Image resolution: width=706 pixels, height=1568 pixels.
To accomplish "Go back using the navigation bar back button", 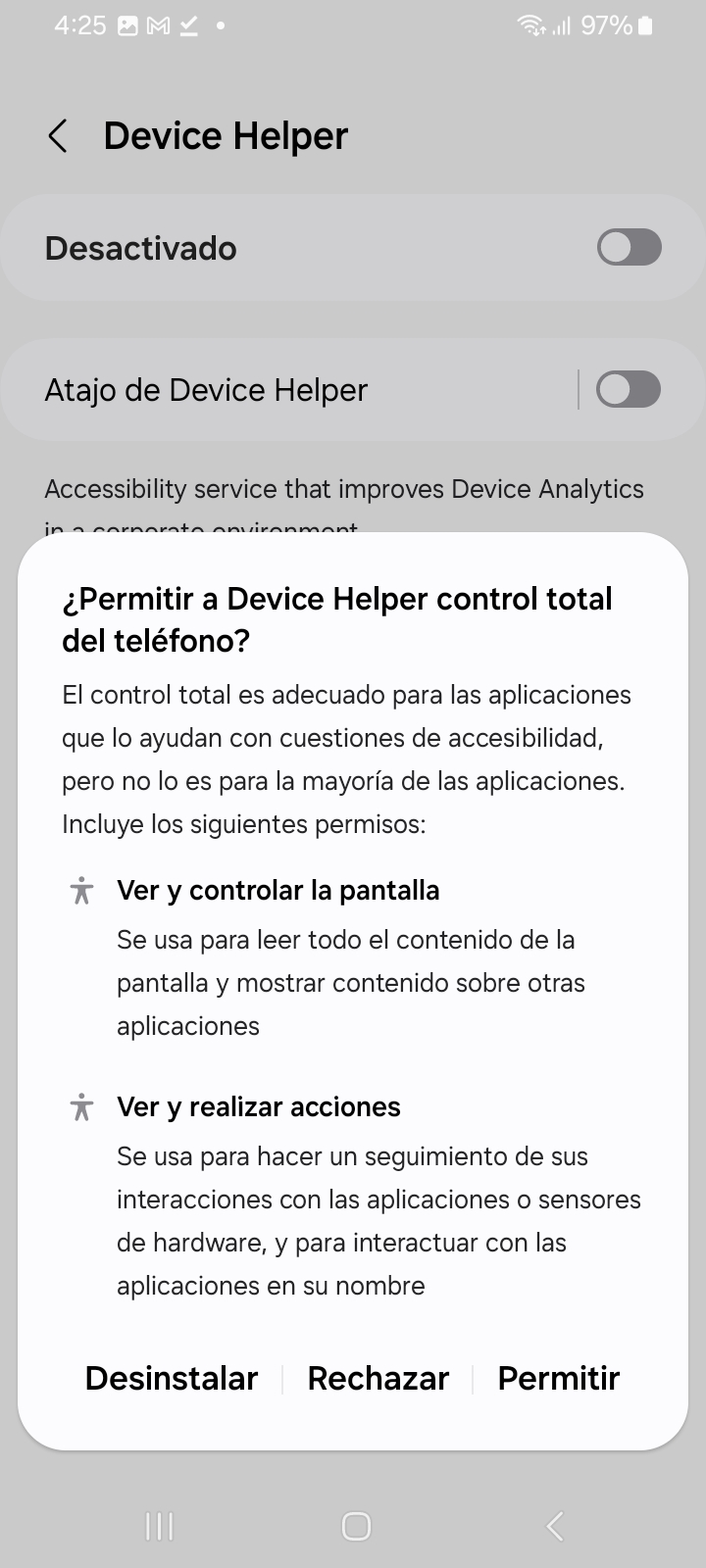I will click(555, 1526).
